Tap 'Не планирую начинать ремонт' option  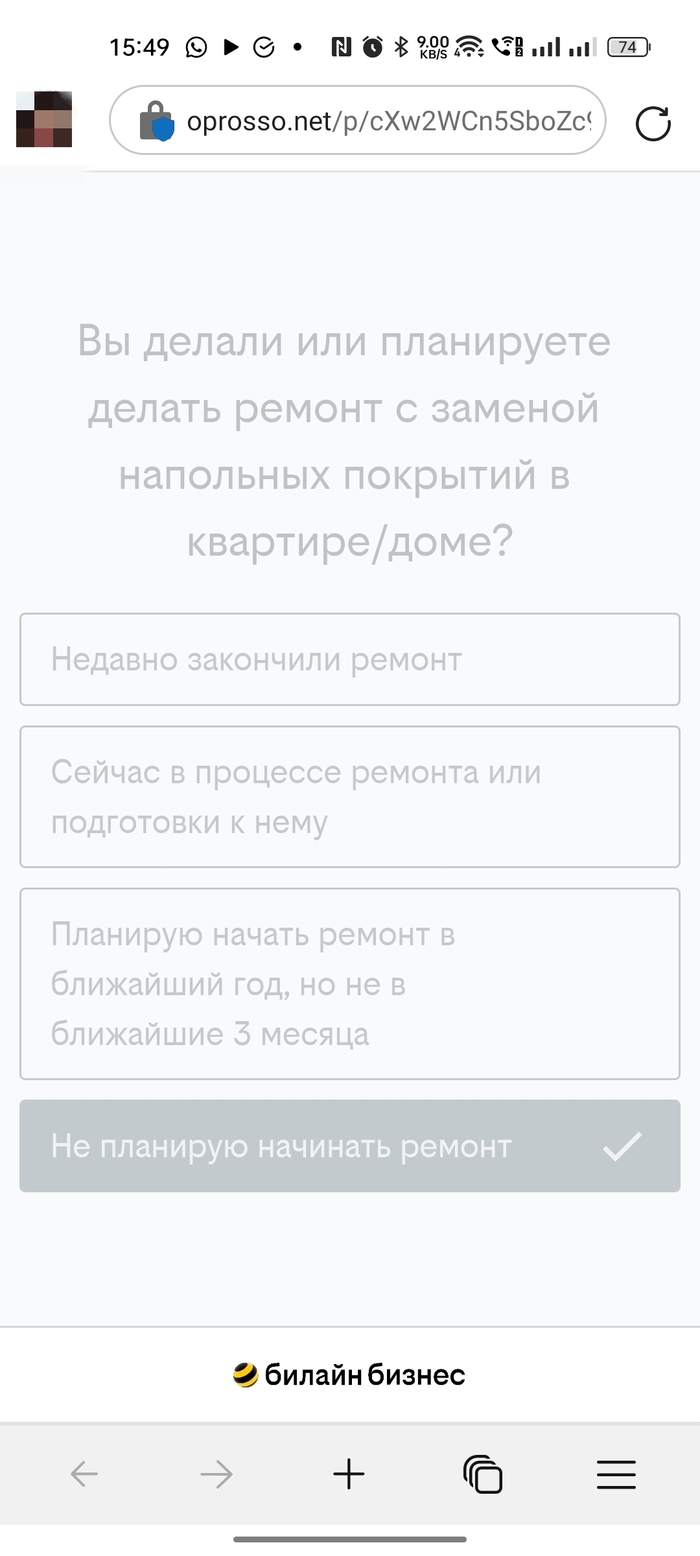[349, 1146]
